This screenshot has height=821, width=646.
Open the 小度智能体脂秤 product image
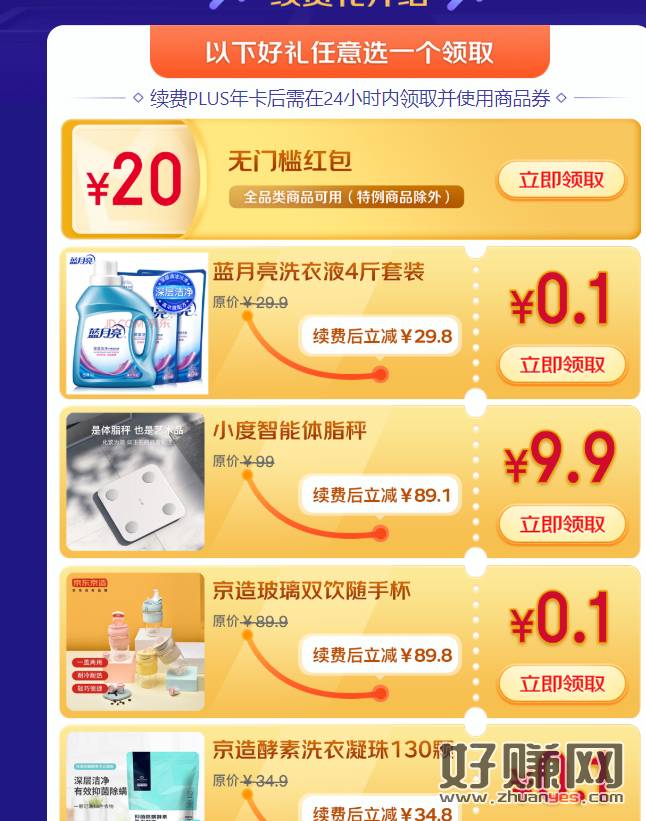click(x=137, y=483)
